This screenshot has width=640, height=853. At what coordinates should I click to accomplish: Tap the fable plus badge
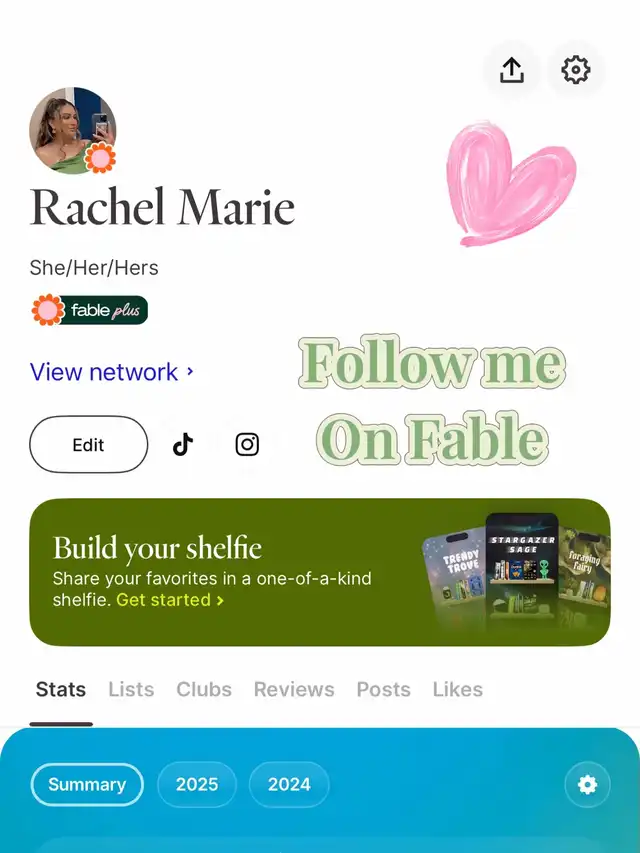[90, 310]
